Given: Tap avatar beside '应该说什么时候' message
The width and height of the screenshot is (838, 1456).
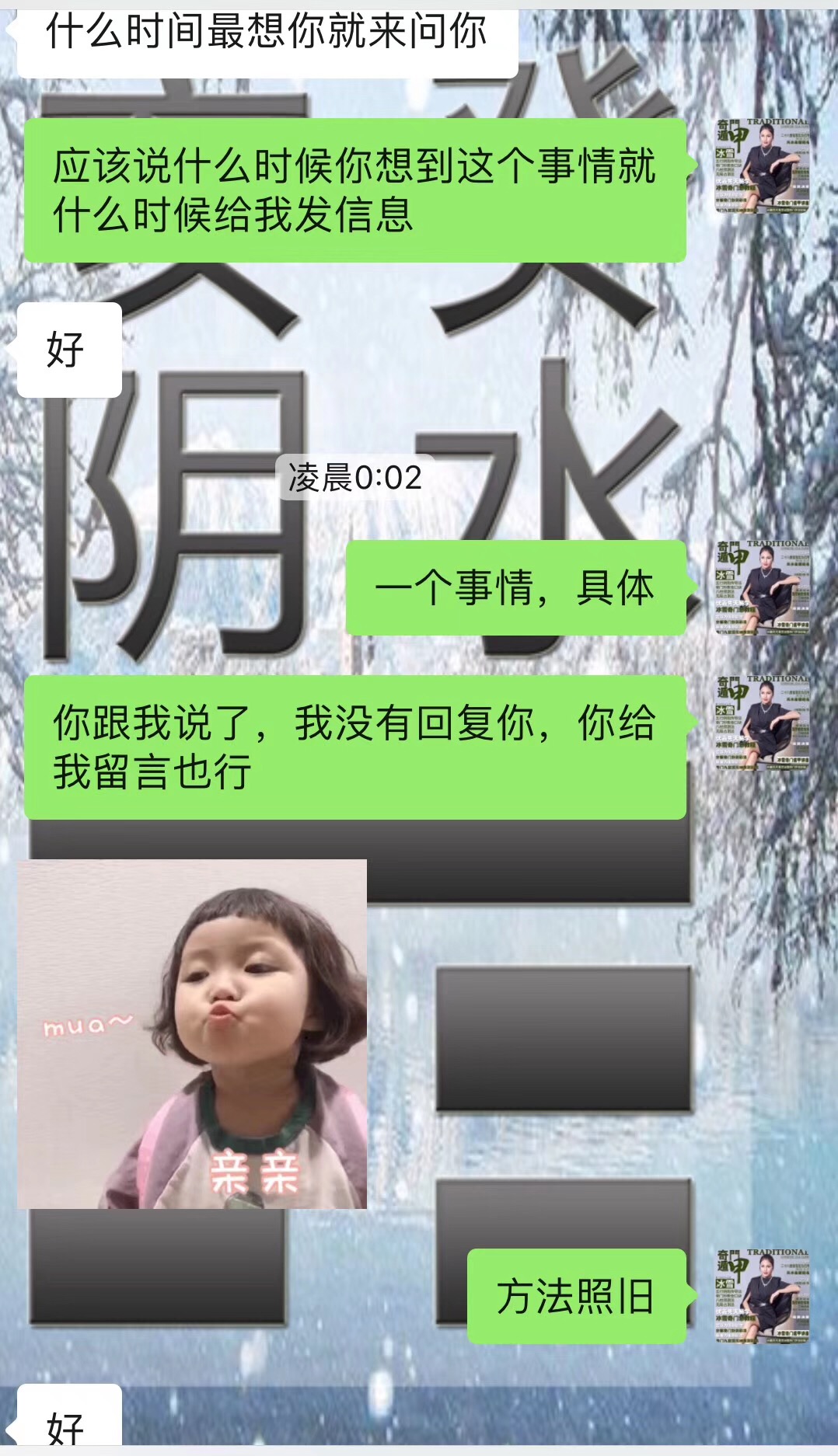Looking at the screenshot, I should click(x=762, y=165).
